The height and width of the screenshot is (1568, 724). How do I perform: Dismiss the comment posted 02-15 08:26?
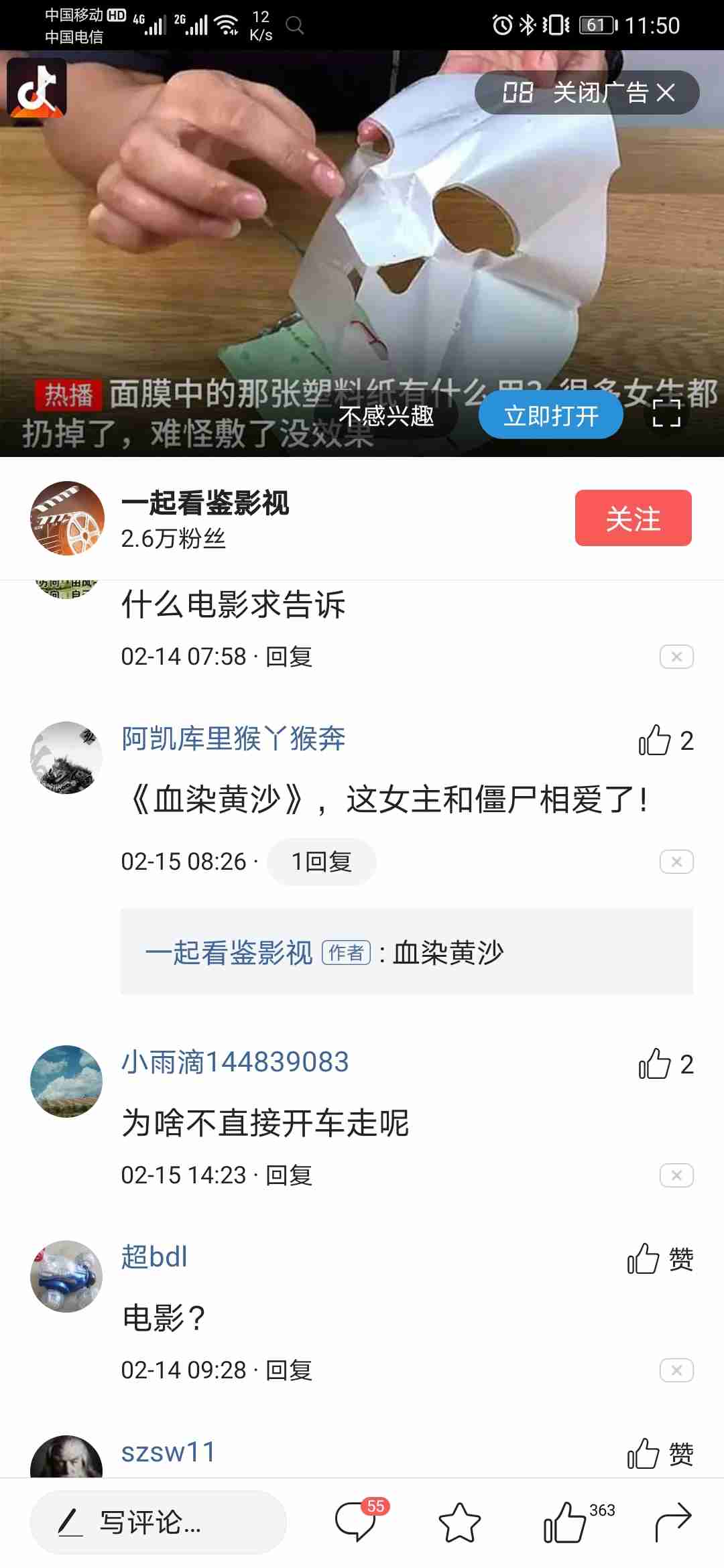tap(676, 862)
